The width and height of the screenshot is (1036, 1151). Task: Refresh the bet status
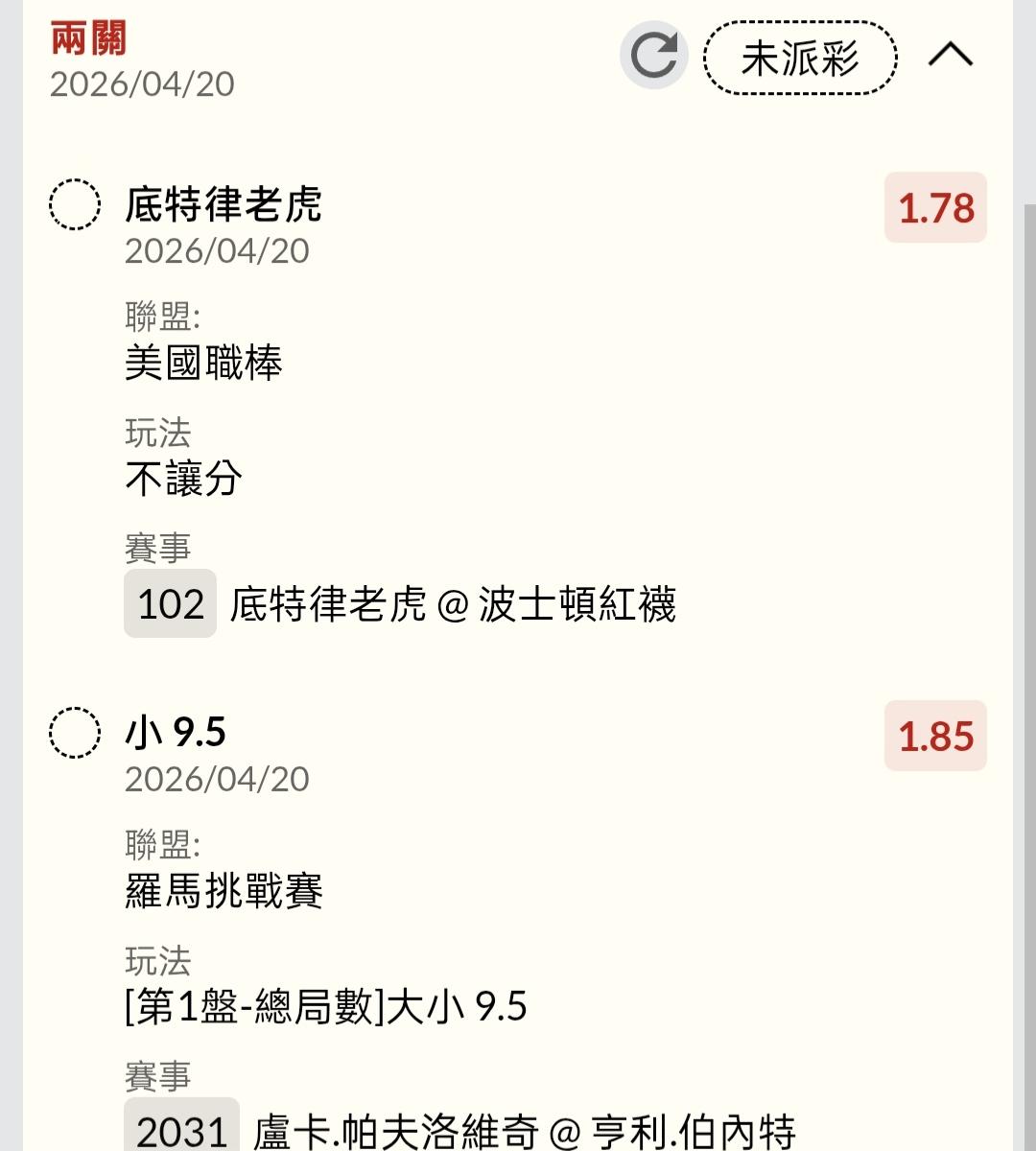click(x=654, y=55)
